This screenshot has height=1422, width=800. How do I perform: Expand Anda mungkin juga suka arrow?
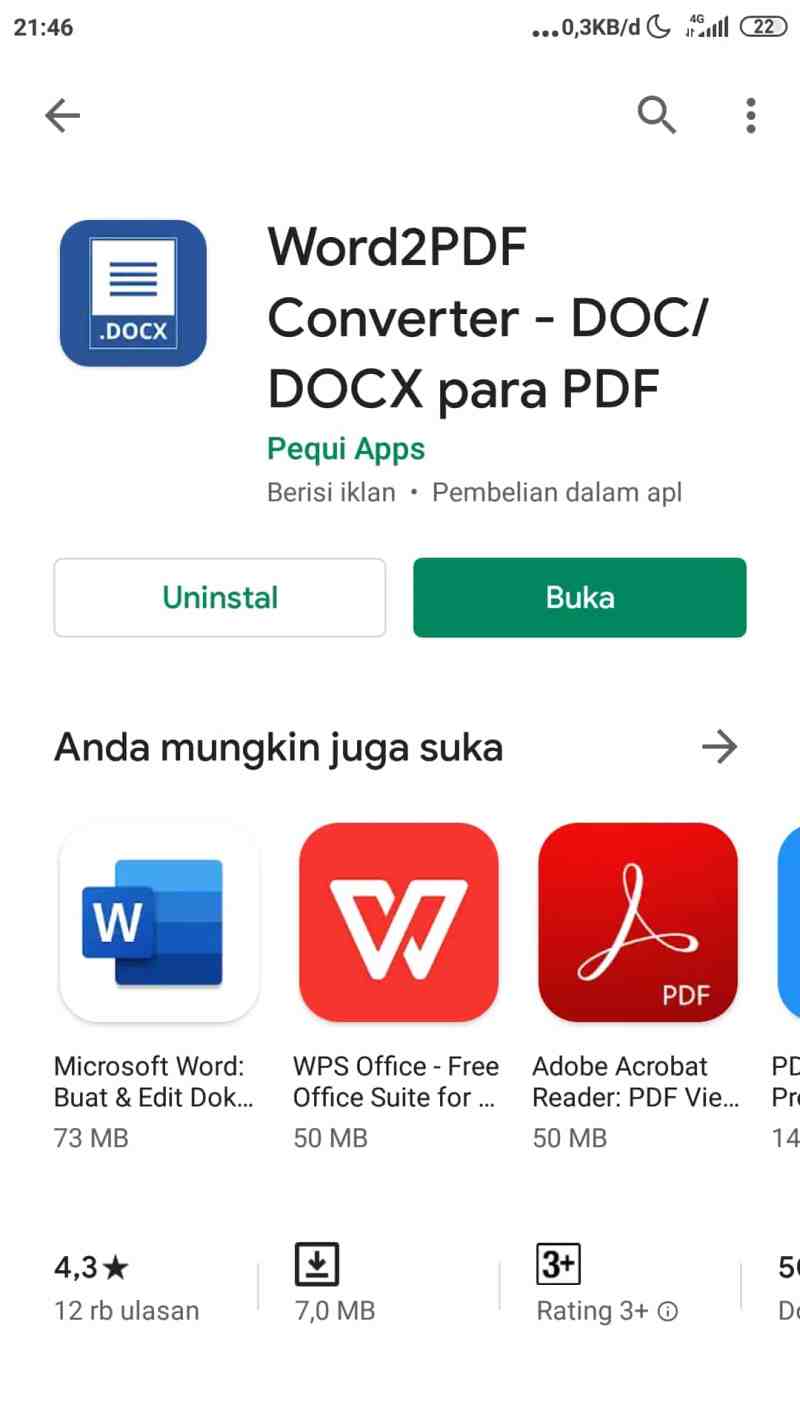(719, 747)
